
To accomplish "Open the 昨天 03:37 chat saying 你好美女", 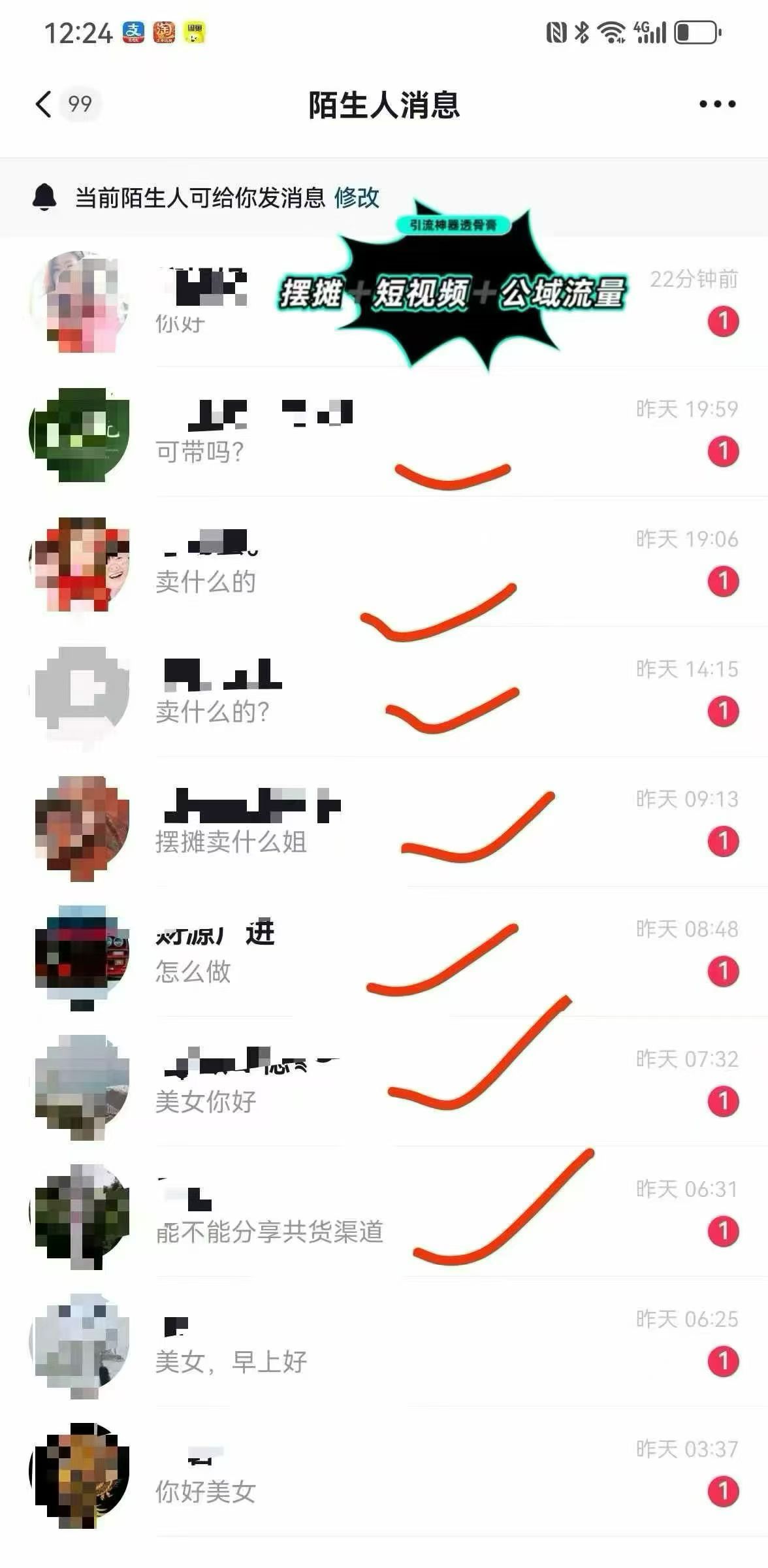I will pyautogui.click(x=392, y=1472).
